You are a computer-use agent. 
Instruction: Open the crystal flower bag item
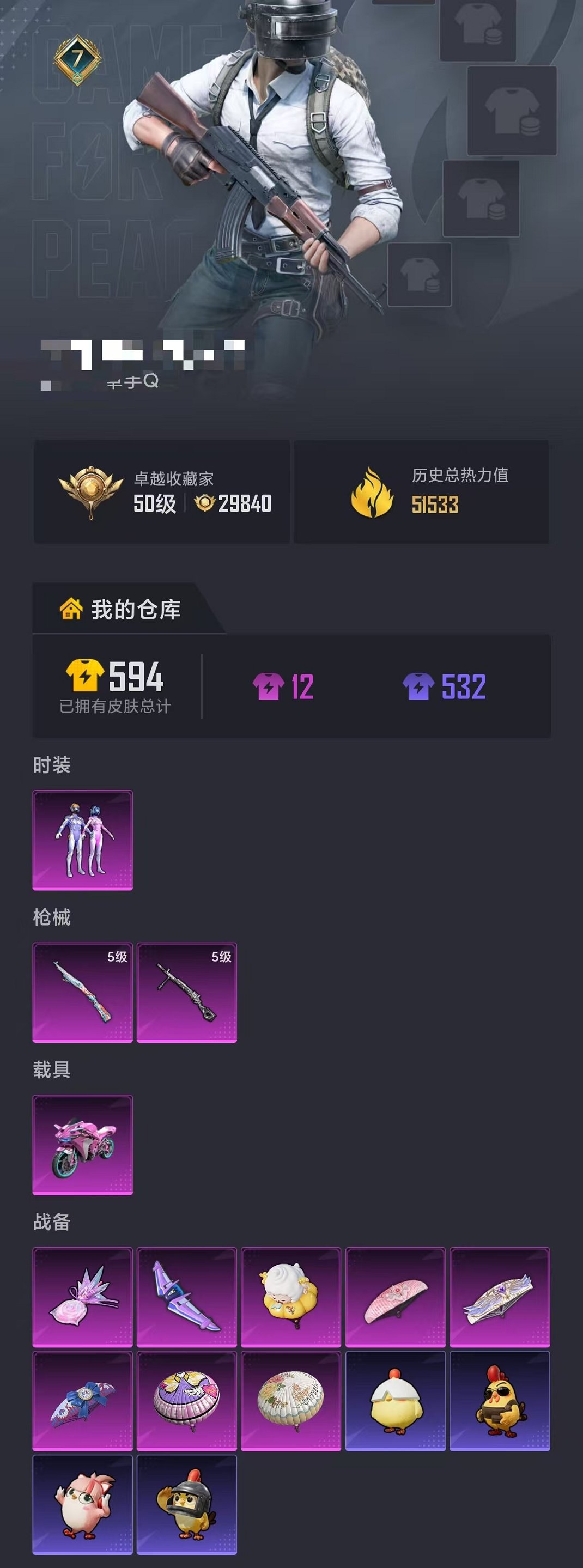tap(82, 1297)
